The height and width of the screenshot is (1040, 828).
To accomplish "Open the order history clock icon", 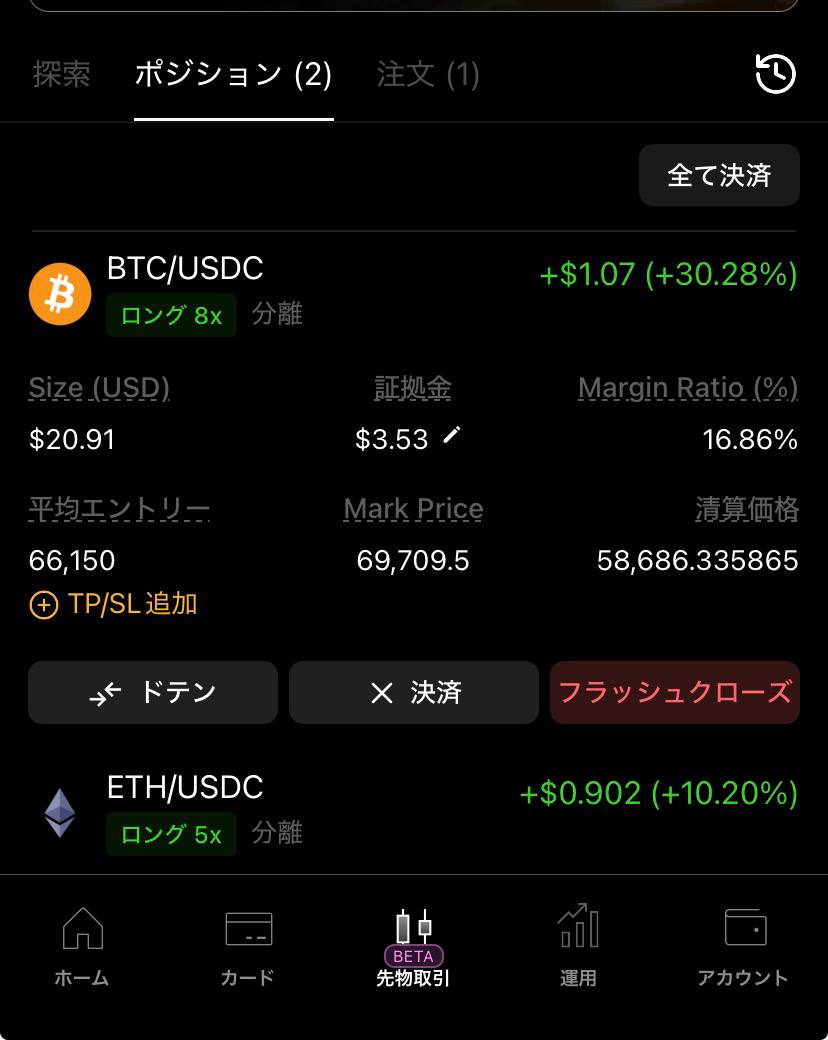I will pos(775,74).
